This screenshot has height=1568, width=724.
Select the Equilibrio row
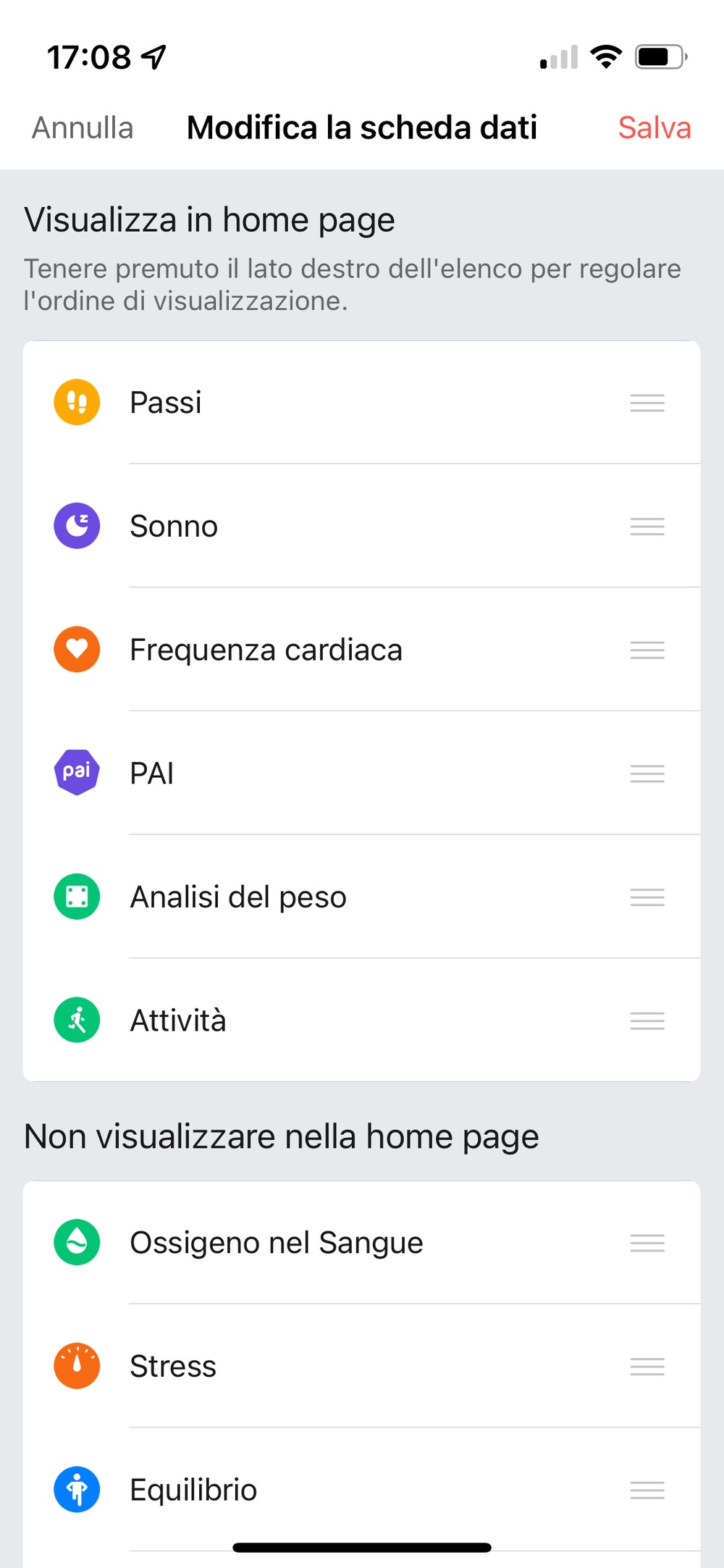[x=362, y=1490]
